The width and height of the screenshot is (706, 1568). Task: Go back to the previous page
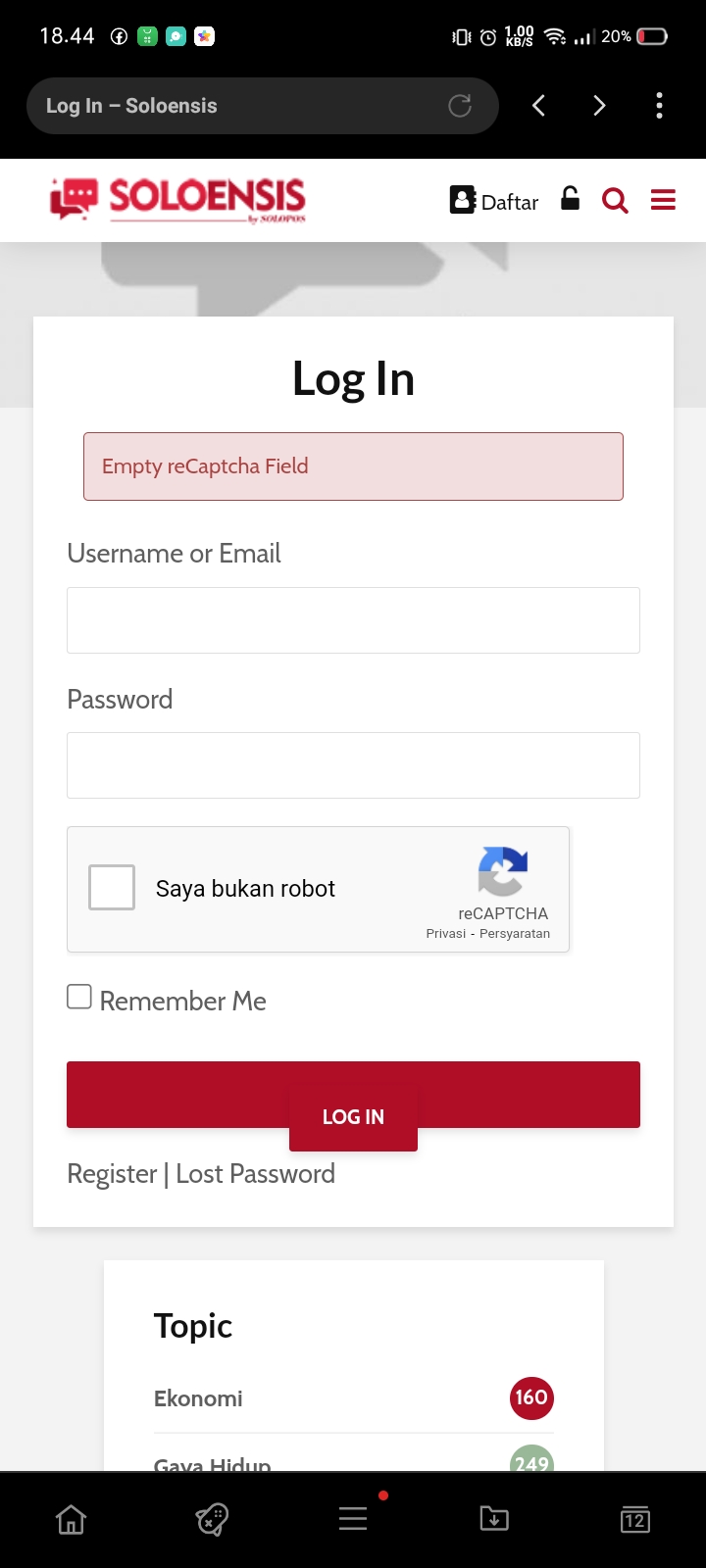pos(538,106)
